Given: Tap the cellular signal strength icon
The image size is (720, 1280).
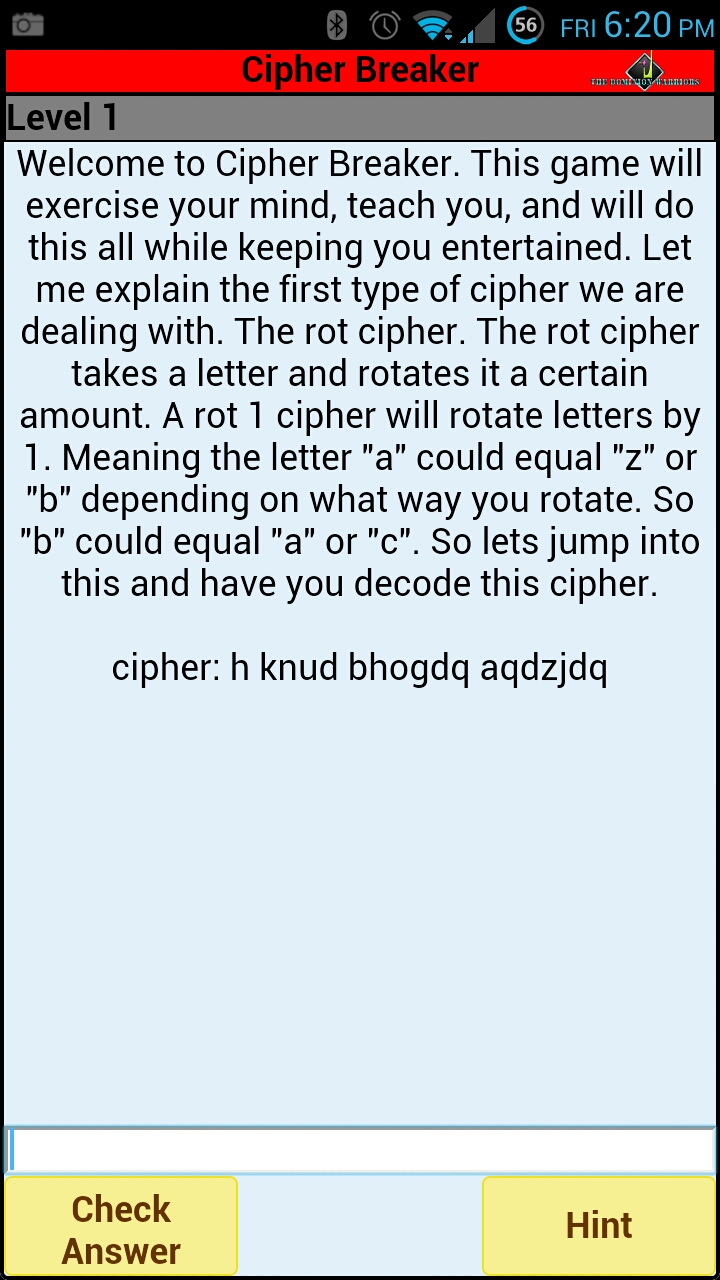Looking at the screenshot, I should [480, 24].
